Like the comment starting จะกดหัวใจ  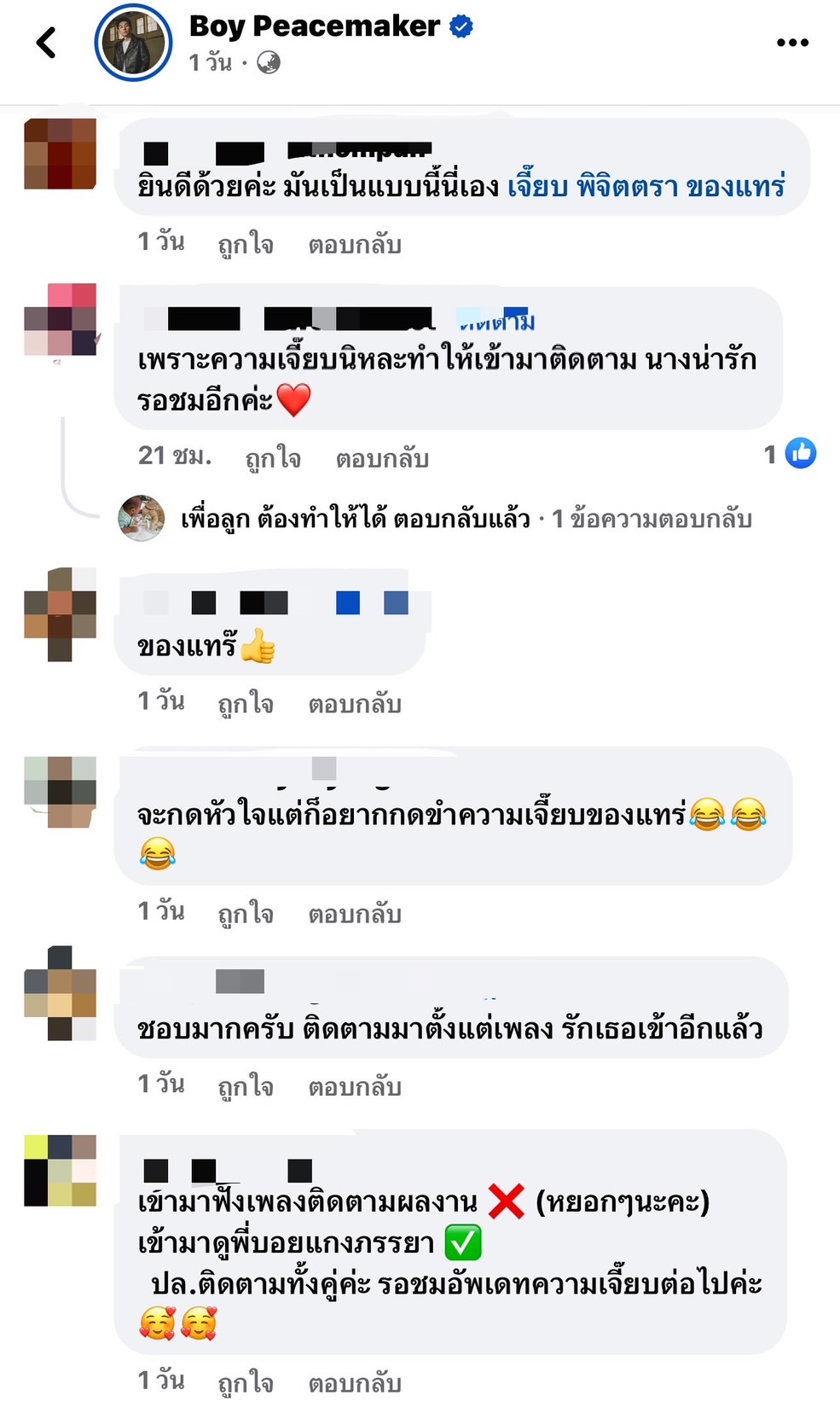246,914
